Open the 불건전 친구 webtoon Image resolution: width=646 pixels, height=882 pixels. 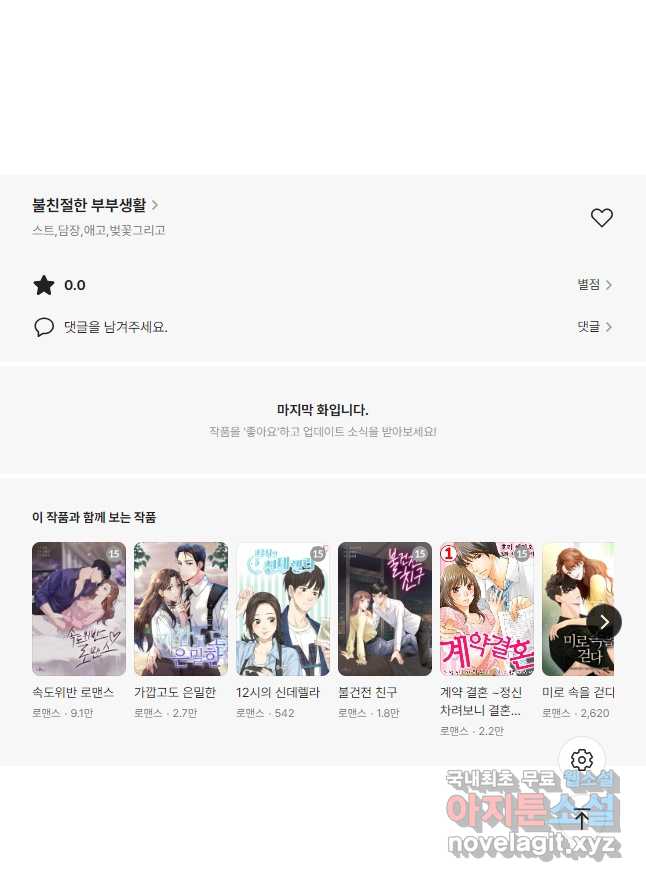click(385, 609)
